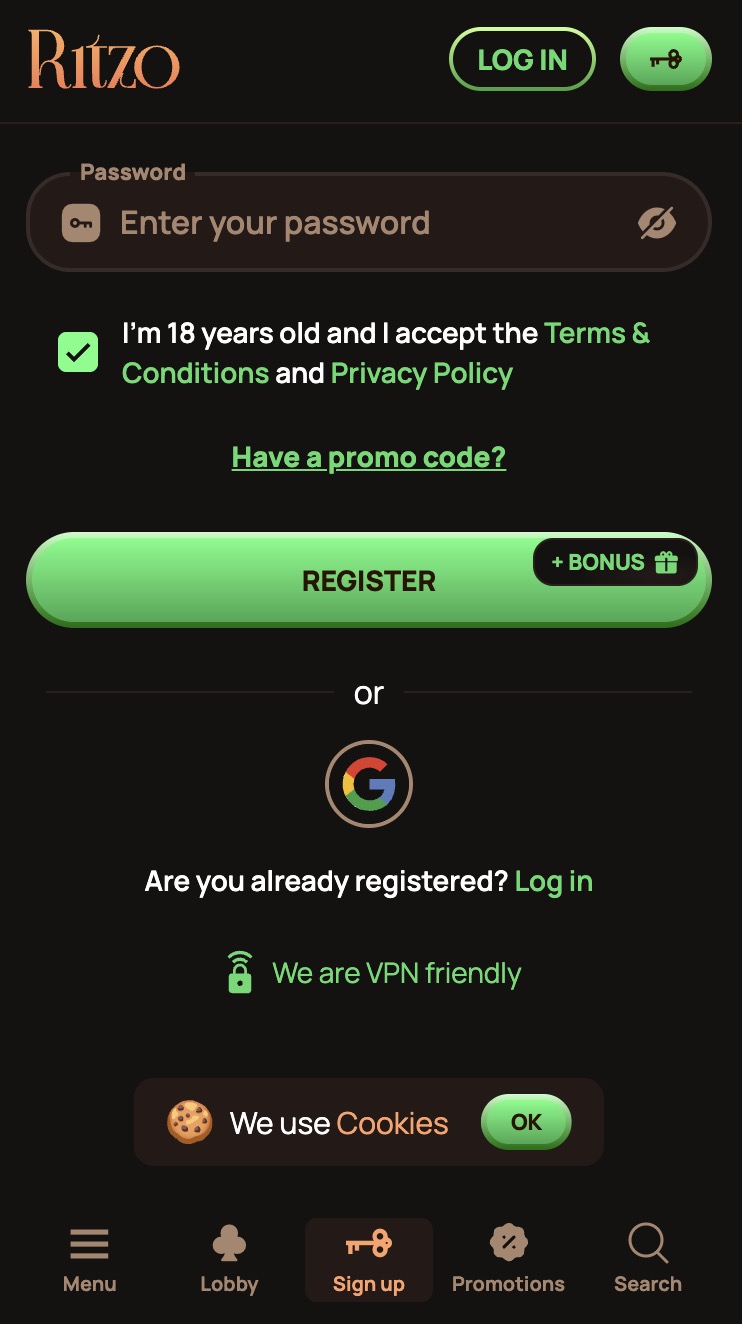Tap the green key icon button

[x=665, y=60]
